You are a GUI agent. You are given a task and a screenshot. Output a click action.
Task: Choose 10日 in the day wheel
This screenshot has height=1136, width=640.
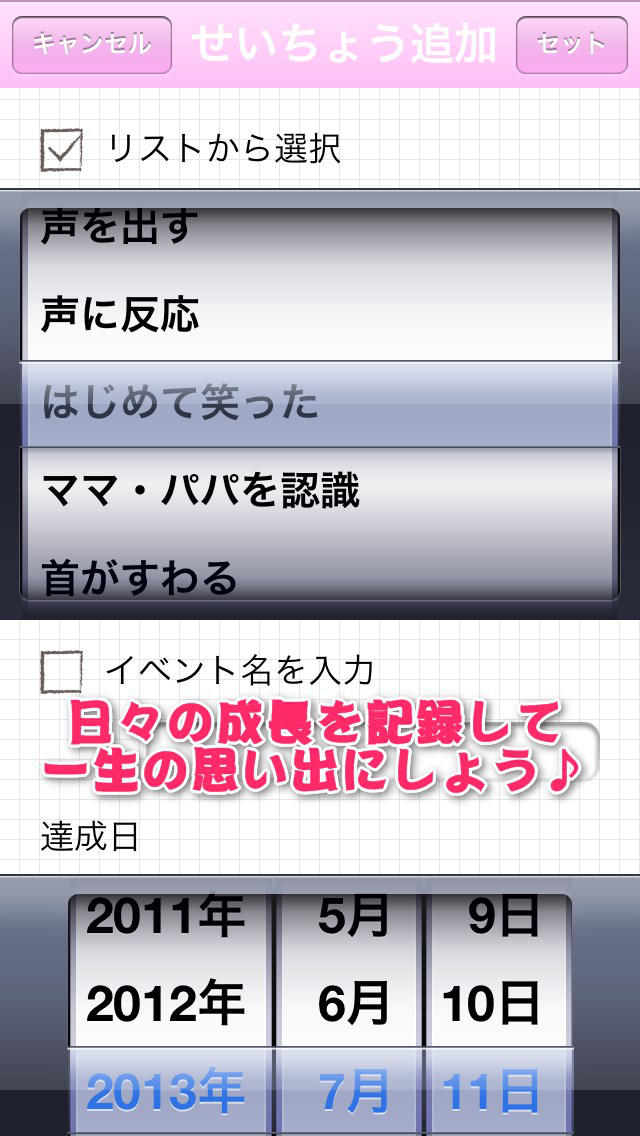pyautogui.click(x=490, y=1004)
